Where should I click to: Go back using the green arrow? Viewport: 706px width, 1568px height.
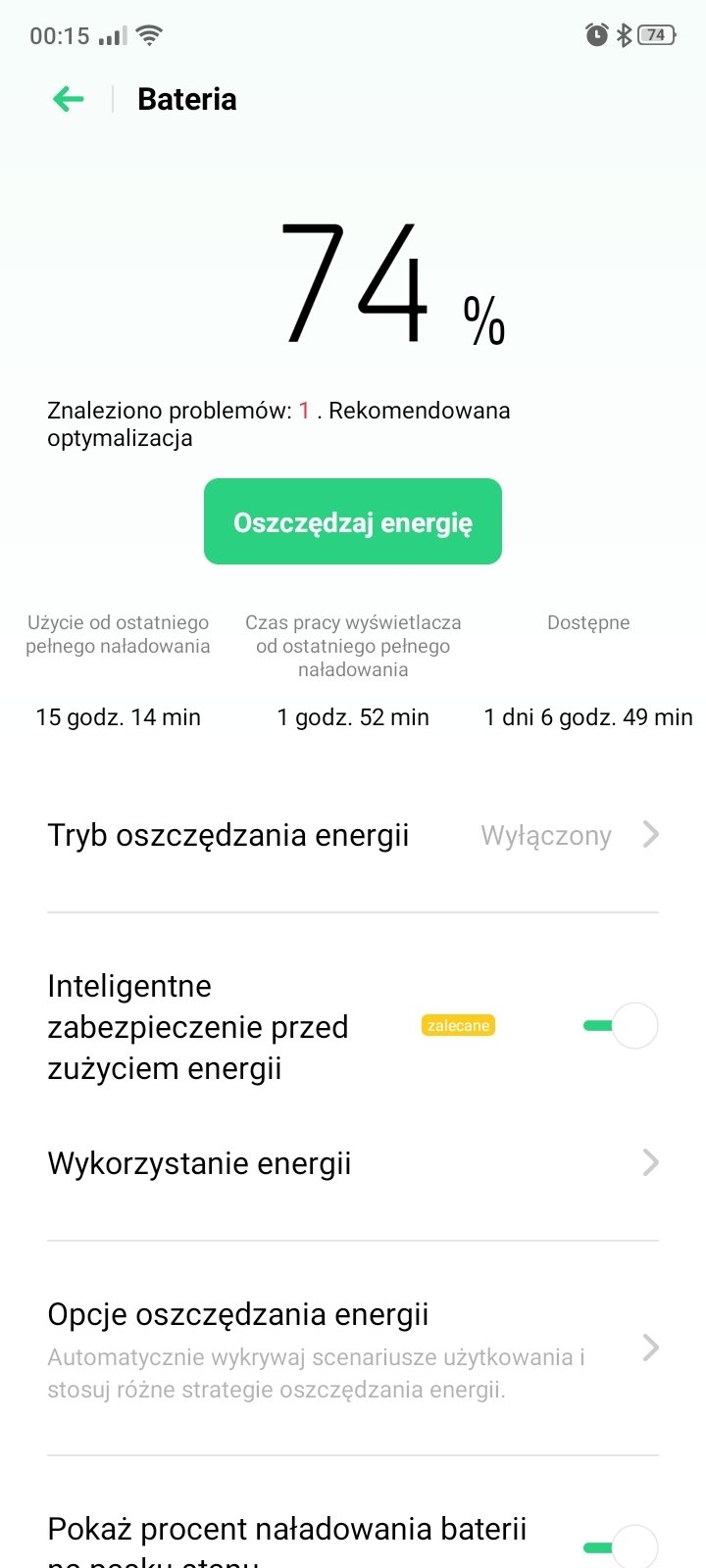click(69, 99)
